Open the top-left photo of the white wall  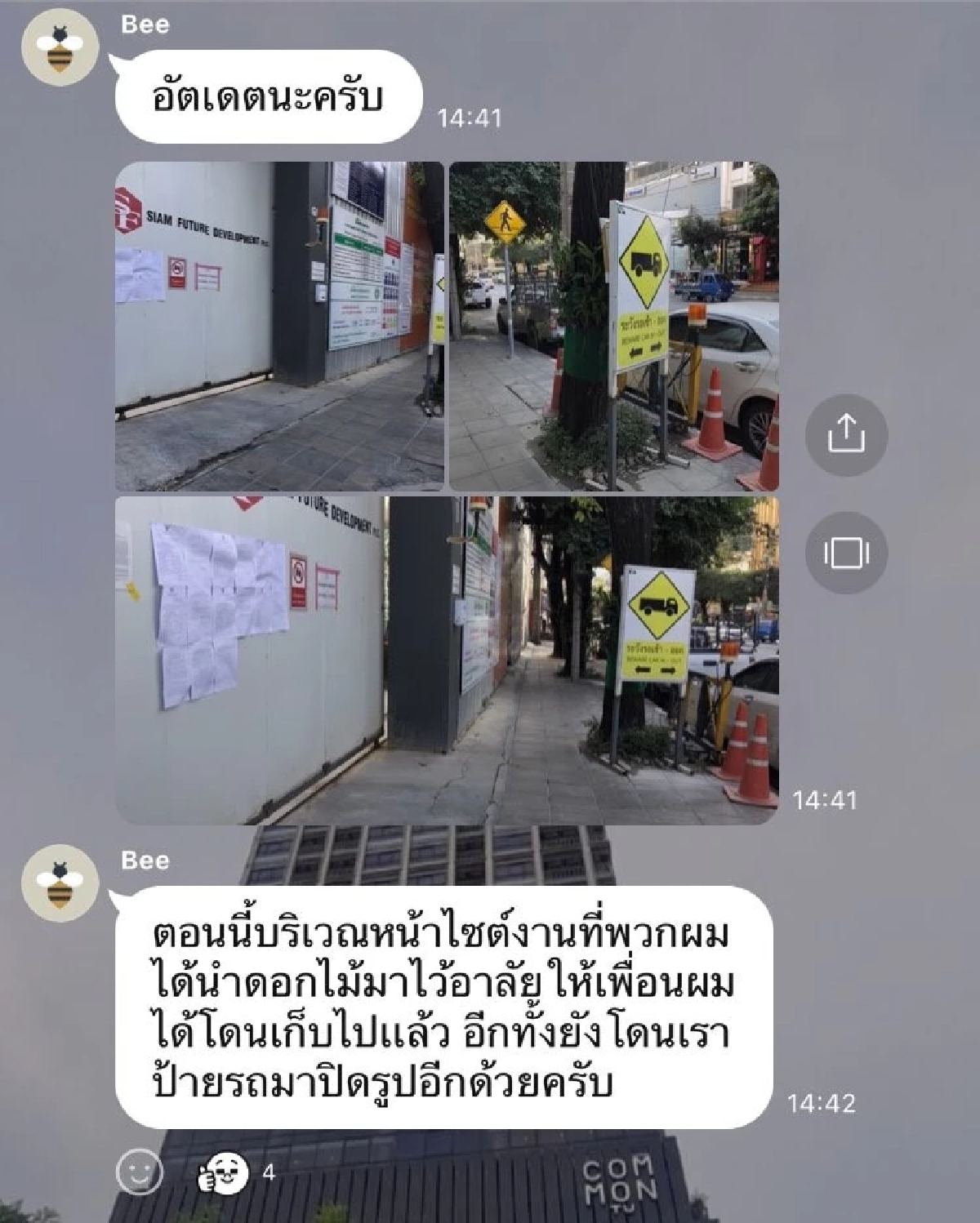279,327
